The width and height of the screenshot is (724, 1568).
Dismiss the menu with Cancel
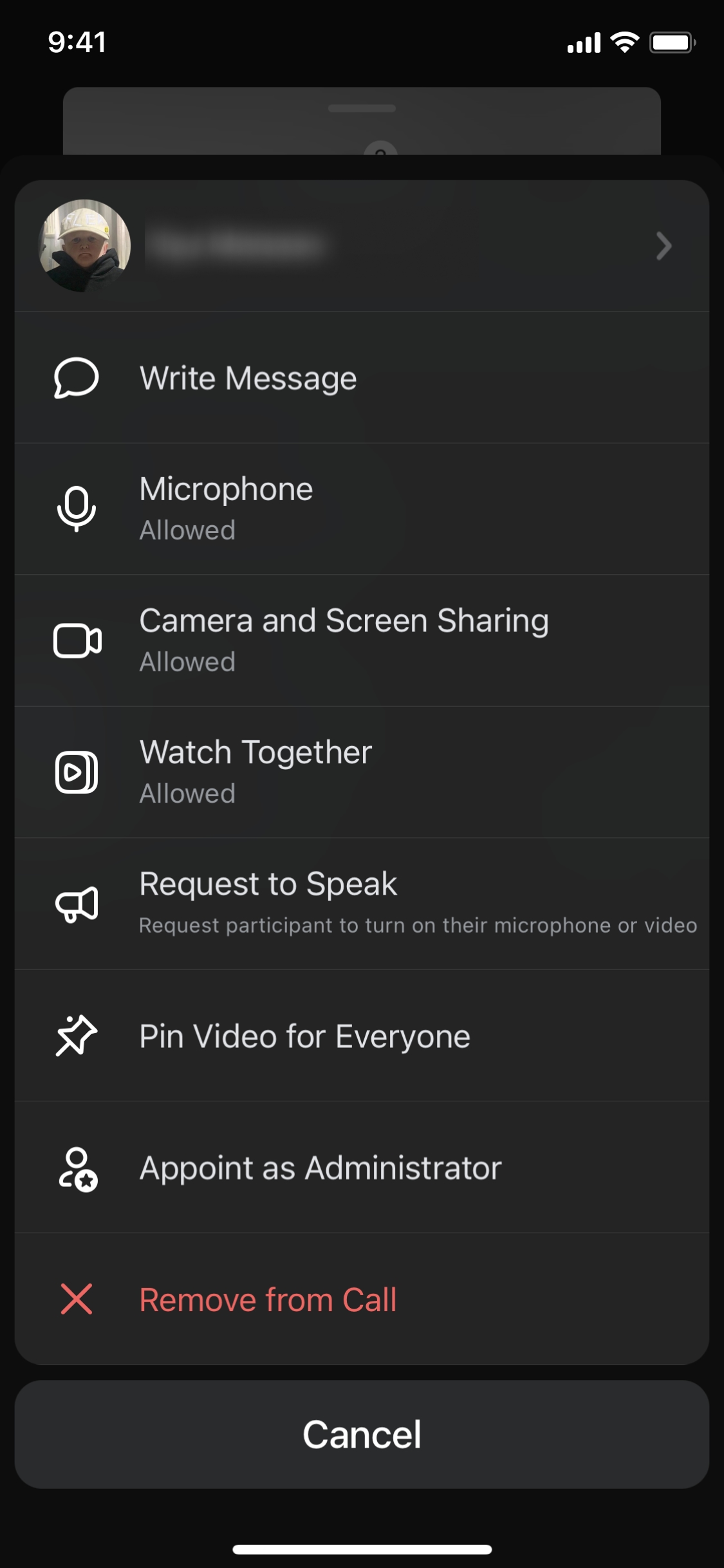tap(362, 1434)
